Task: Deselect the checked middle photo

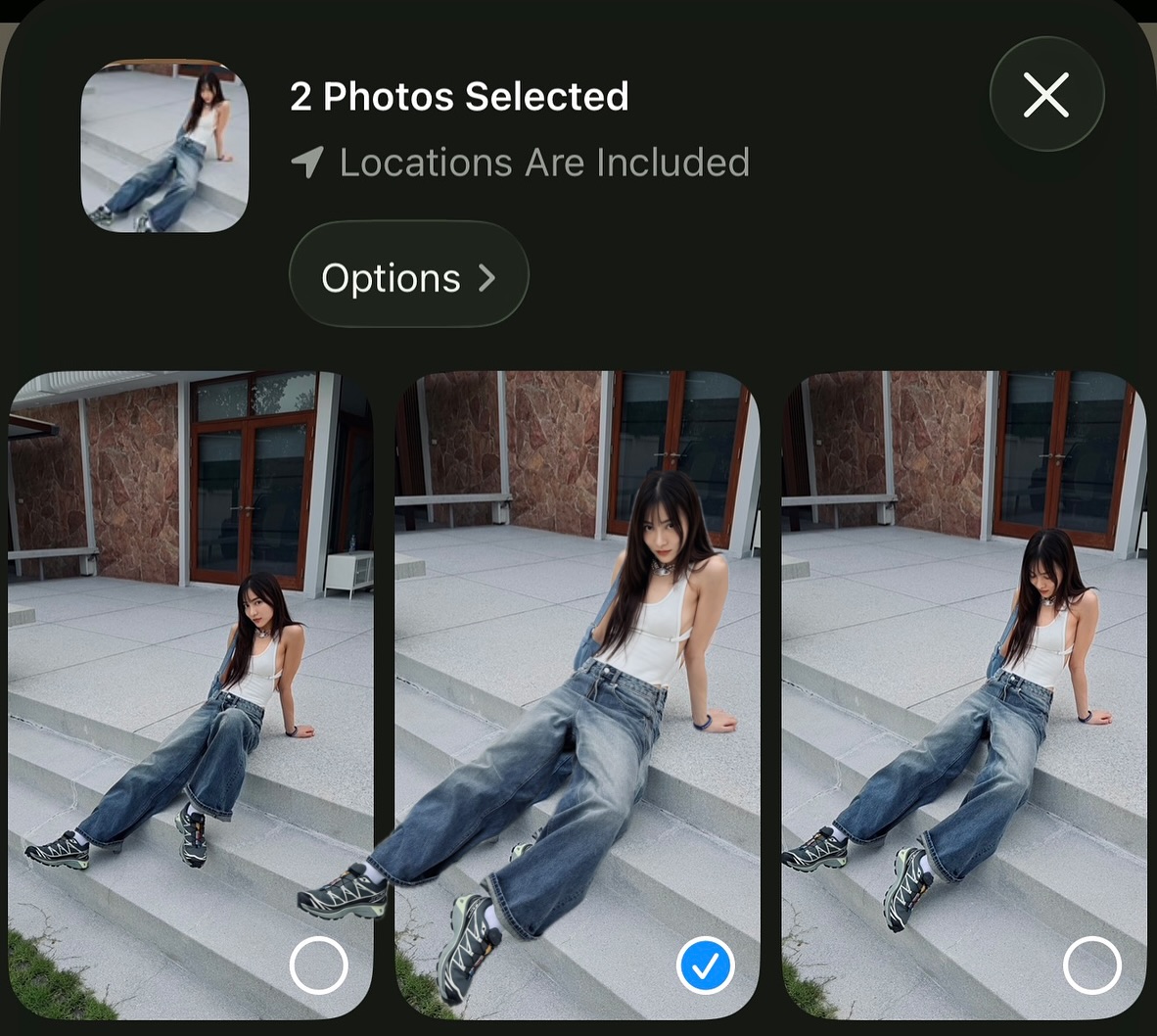Action: click(x=705, y=965)
